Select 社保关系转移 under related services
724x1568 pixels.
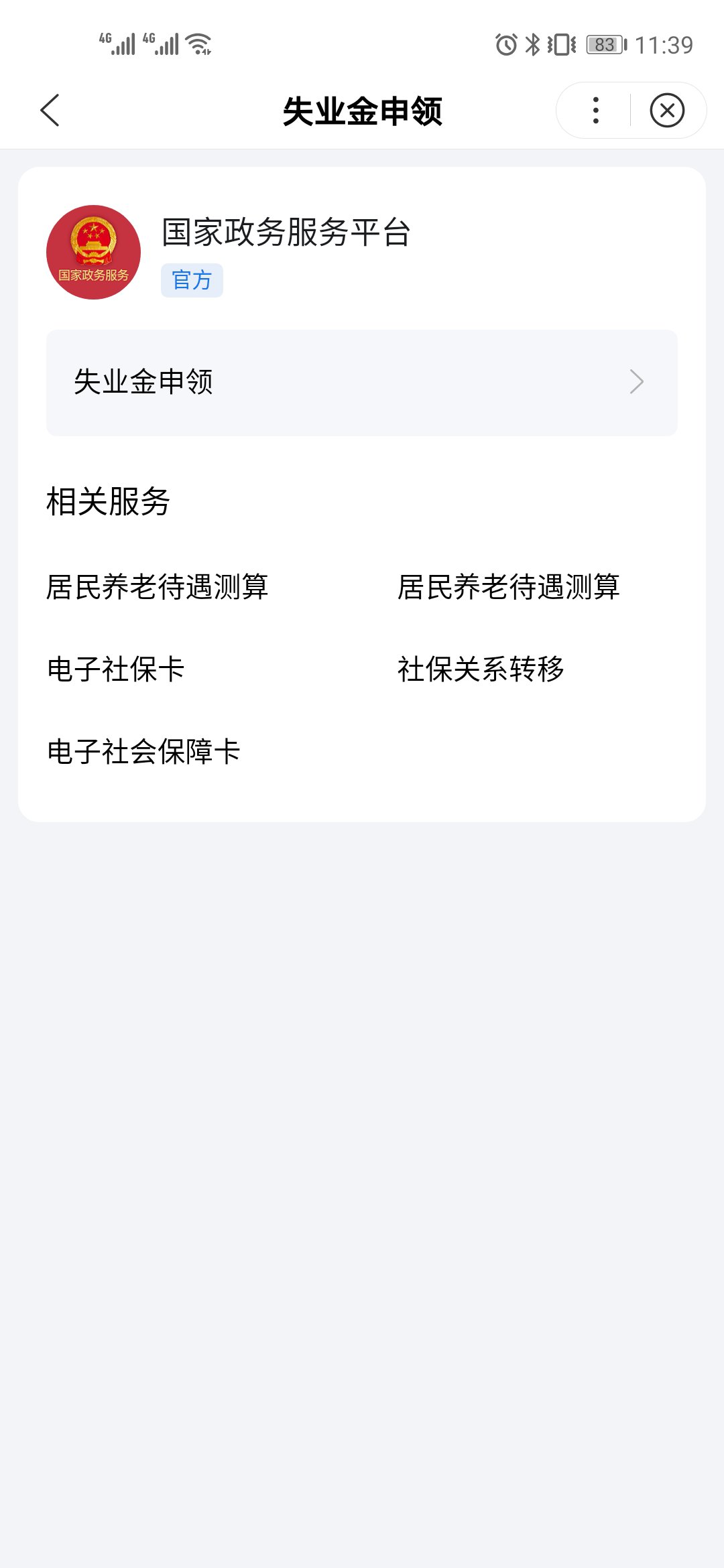tap(481, 669)
